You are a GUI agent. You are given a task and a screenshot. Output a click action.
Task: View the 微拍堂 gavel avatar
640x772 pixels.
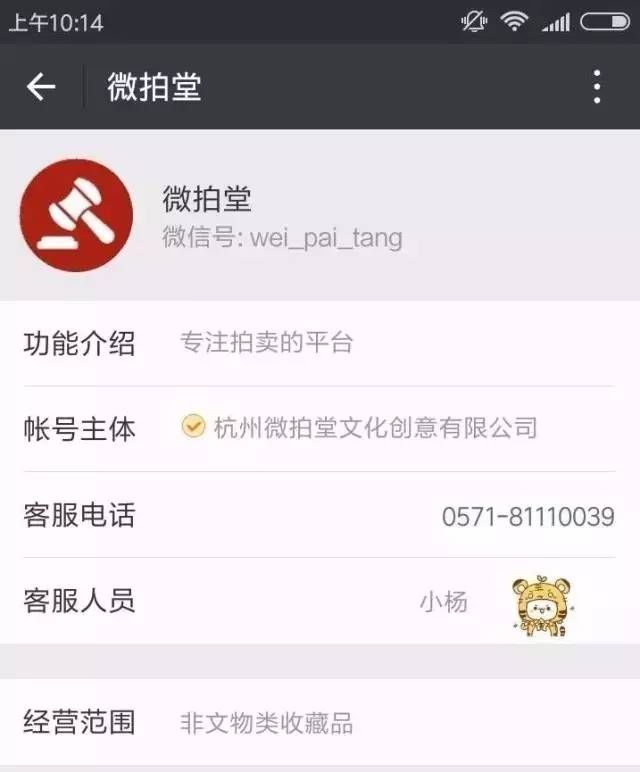[77, 215]
